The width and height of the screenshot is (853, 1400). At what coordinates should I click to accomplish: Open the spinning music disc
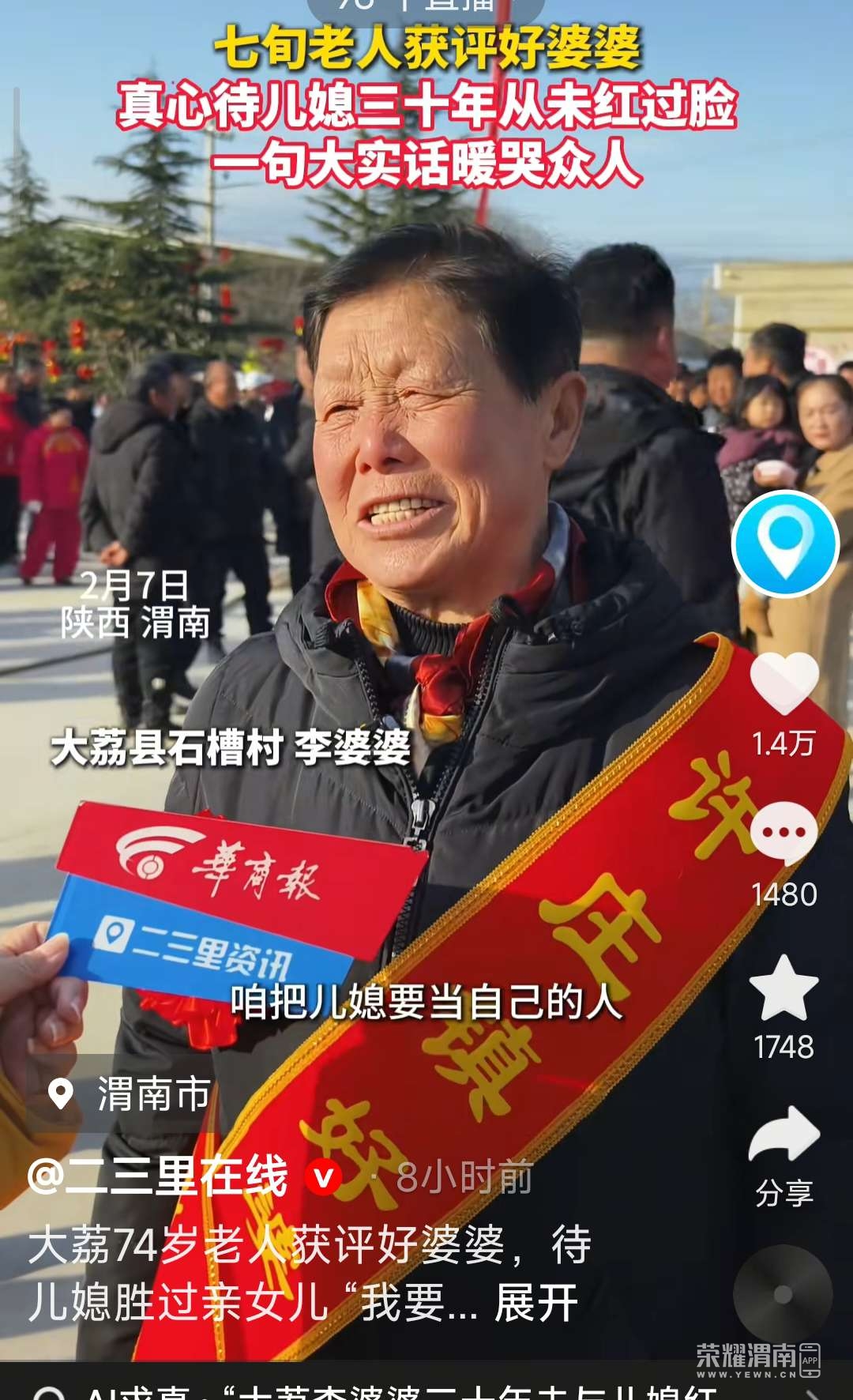pyautogui.click(x=783, y=1294)
